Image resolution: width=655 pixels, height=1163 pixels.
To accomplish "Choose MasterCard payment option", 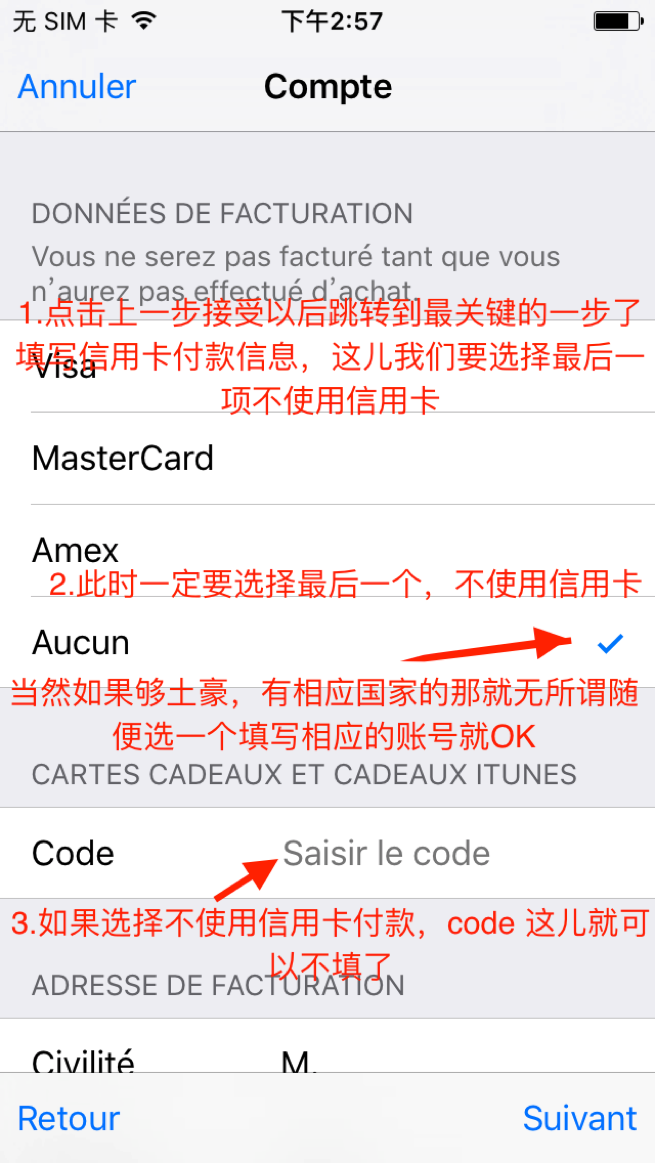I will [123, 458].
